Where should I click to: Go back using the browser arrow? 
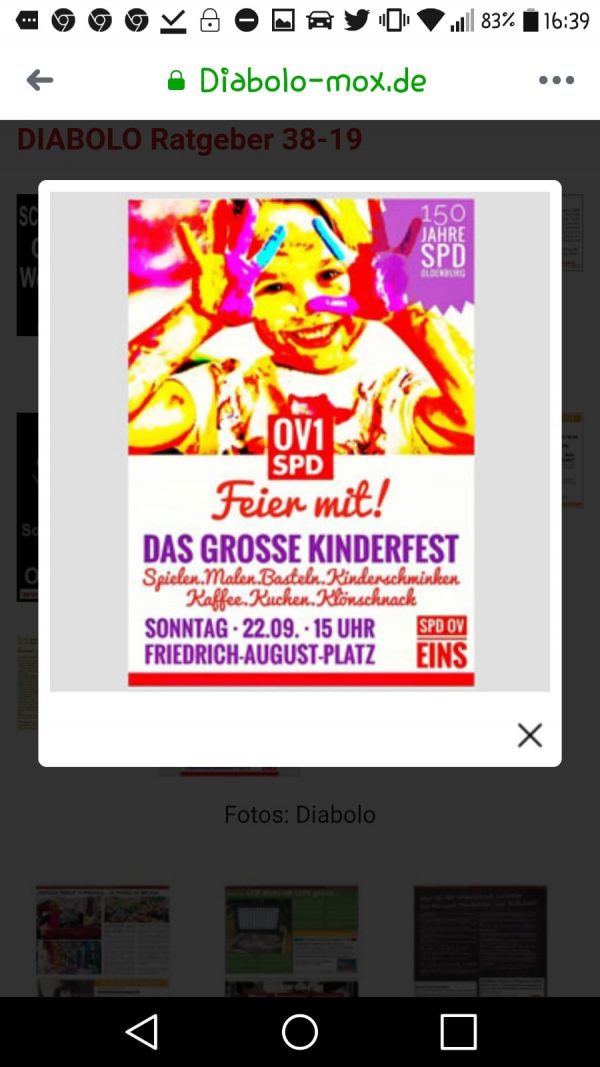click(39, 80)
